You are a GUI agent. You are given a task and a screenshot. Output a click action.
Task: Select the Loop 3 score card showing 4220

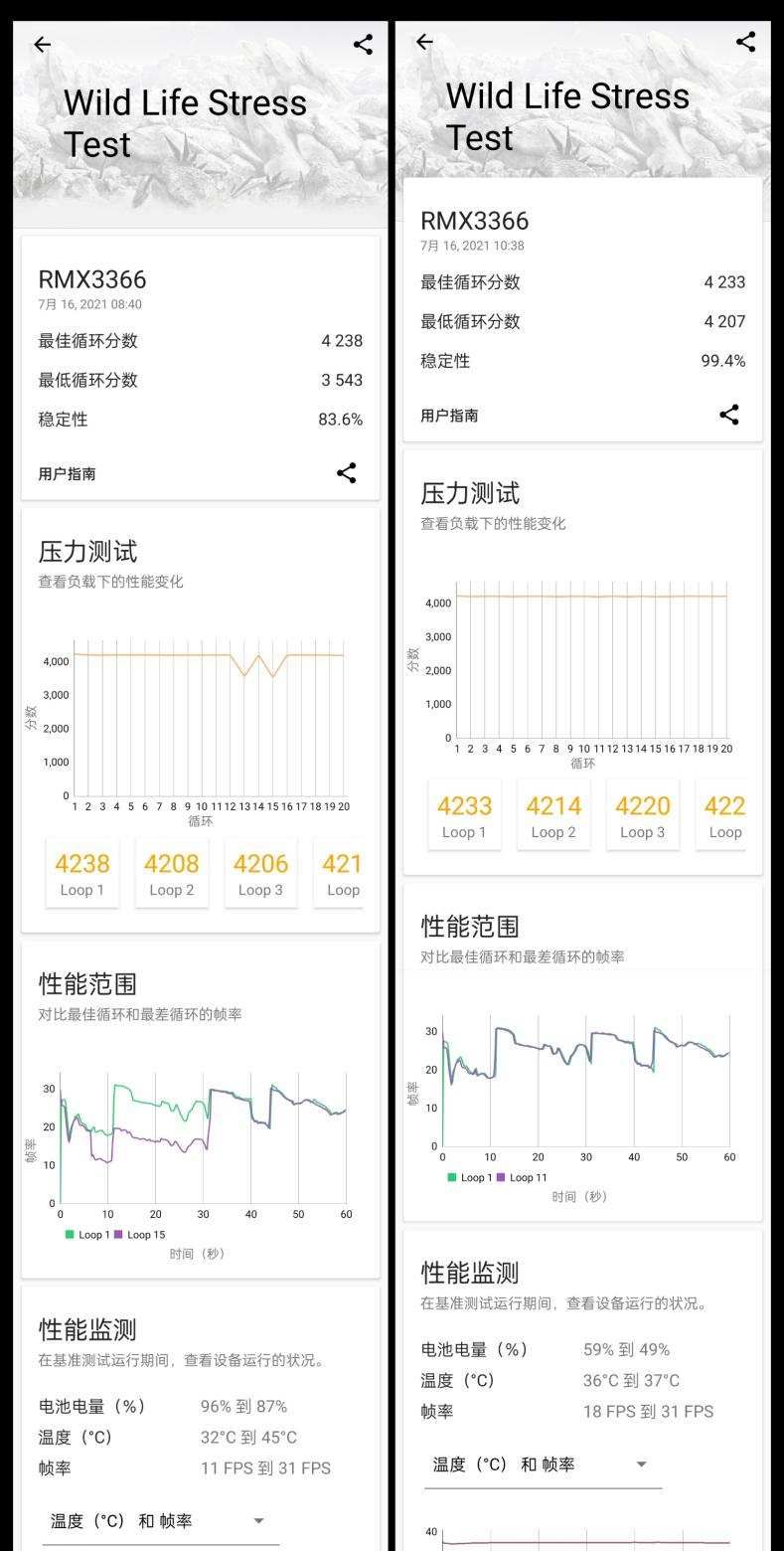click(x=642, y=813)
